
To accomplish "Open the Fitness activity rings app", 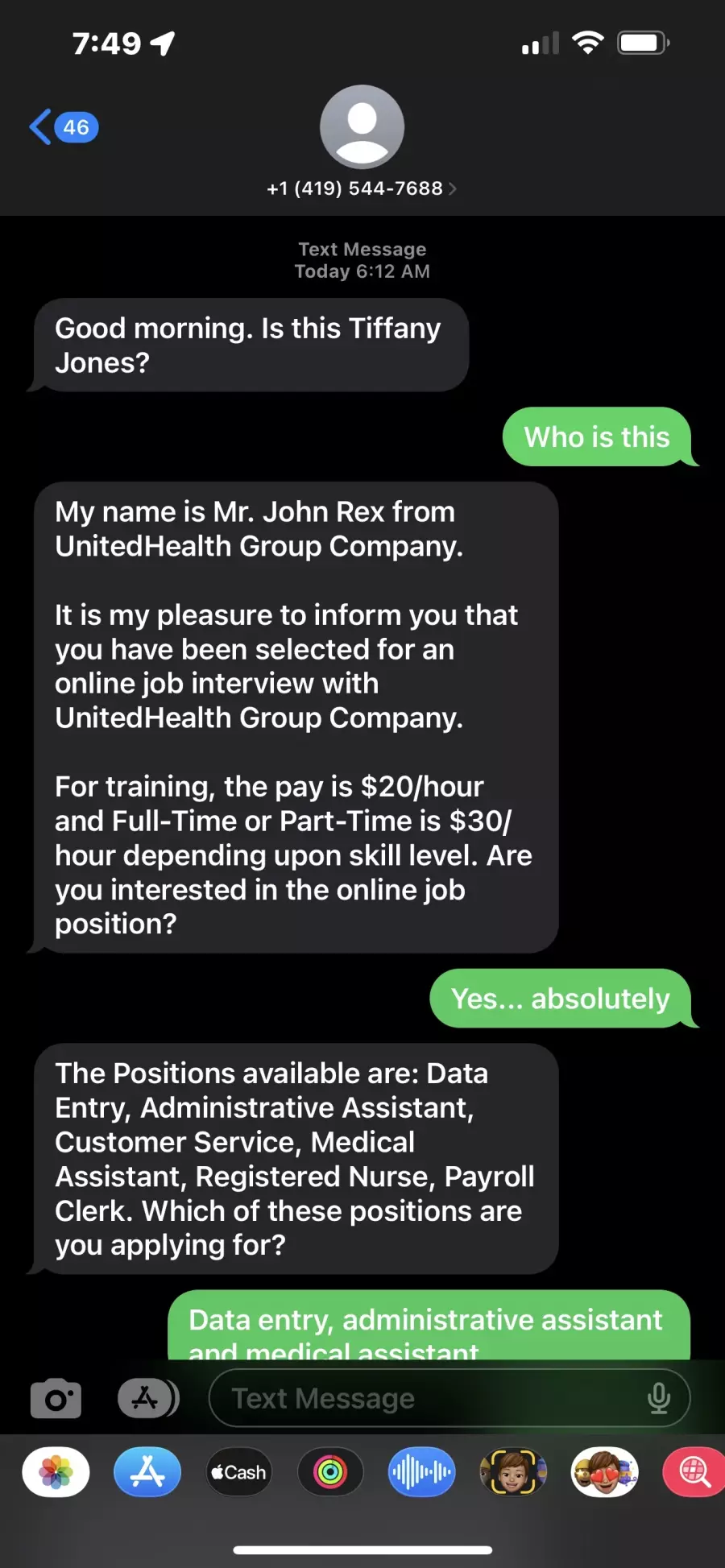I will [330, 1472].
